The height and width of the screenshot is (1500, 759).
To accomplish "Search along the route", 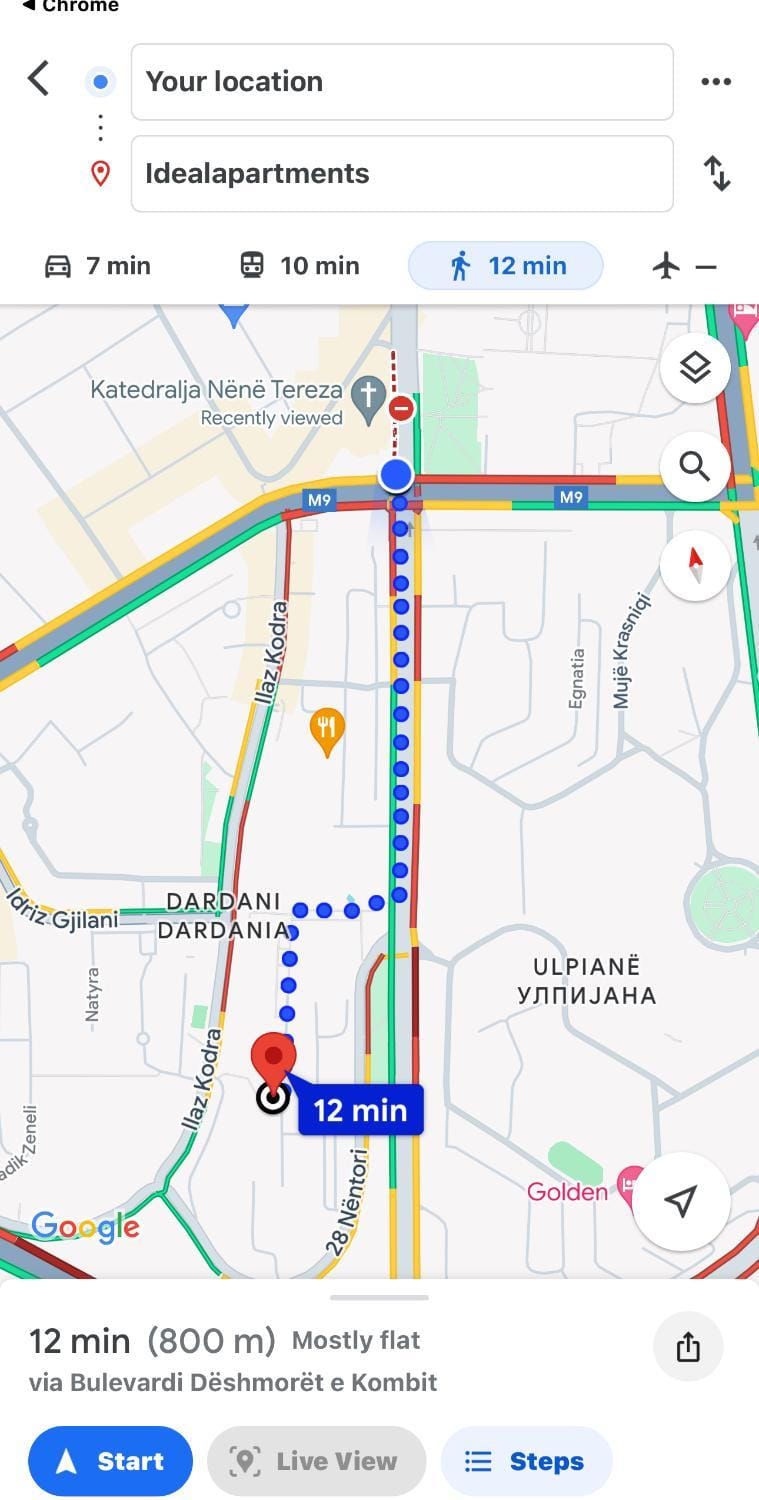I will click(694, 466).
